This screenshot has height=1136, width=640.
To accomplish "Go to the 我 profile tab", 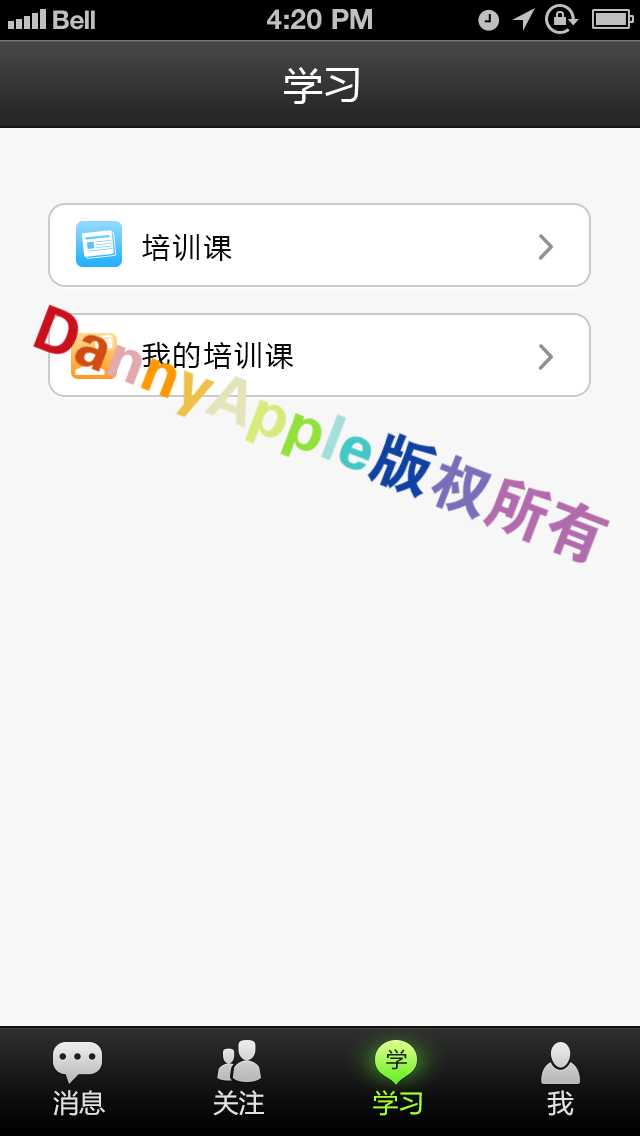I will click(560, 1080).
